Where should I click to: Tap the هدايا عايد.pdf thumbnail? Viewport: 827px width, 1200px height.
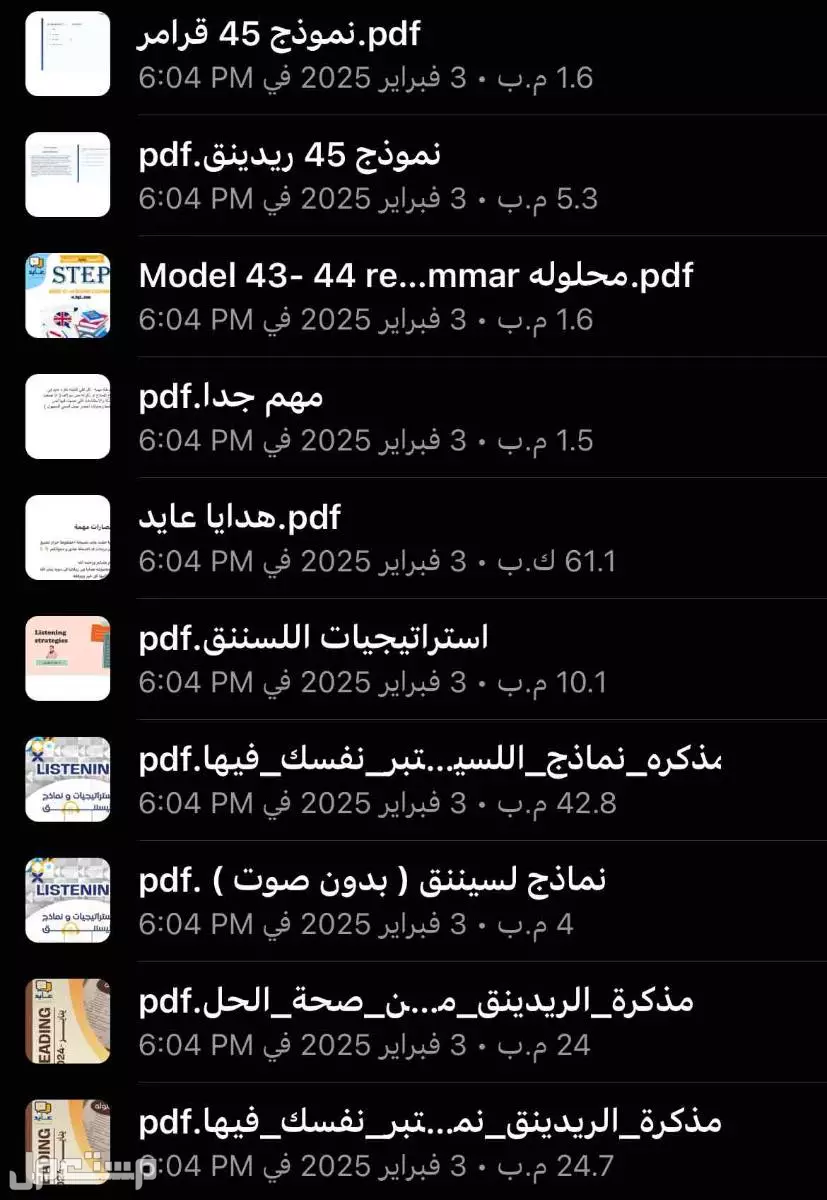pyautogui.click(x=67, y=538)
